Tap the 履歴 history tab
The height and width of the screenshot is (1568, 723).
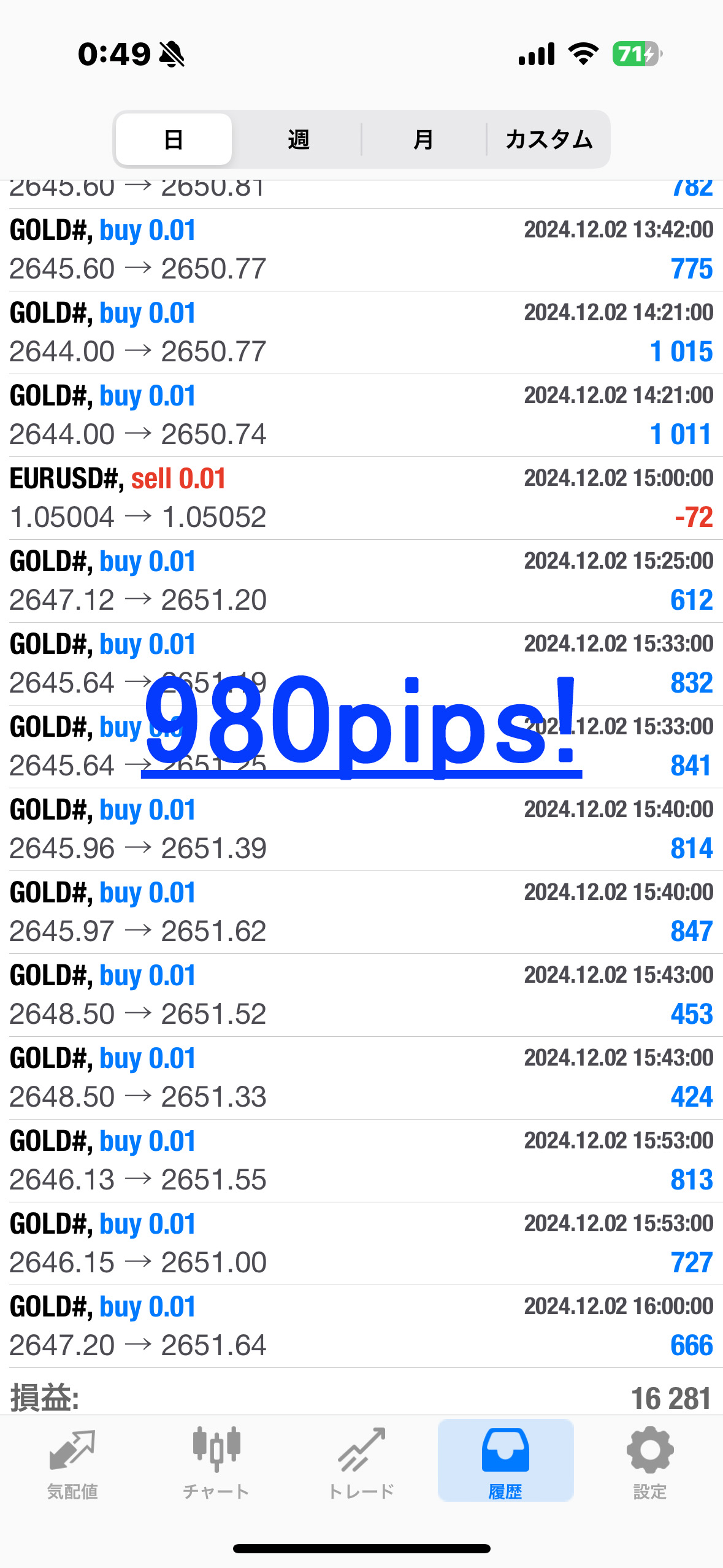[505, 1463]
